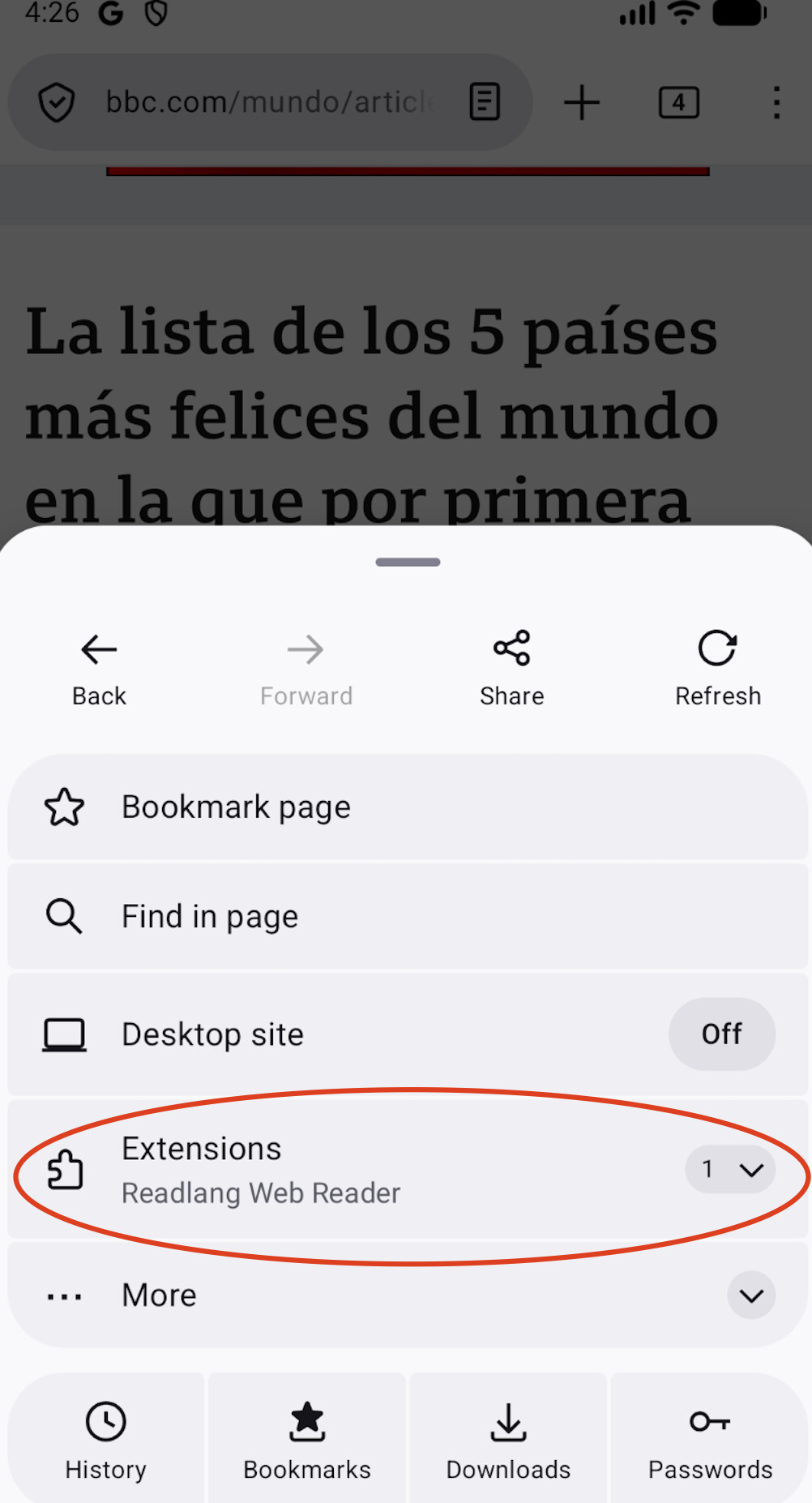Open a new tab with plus icon
This screenshot has width=812, height=1503.
click(582, 102)
